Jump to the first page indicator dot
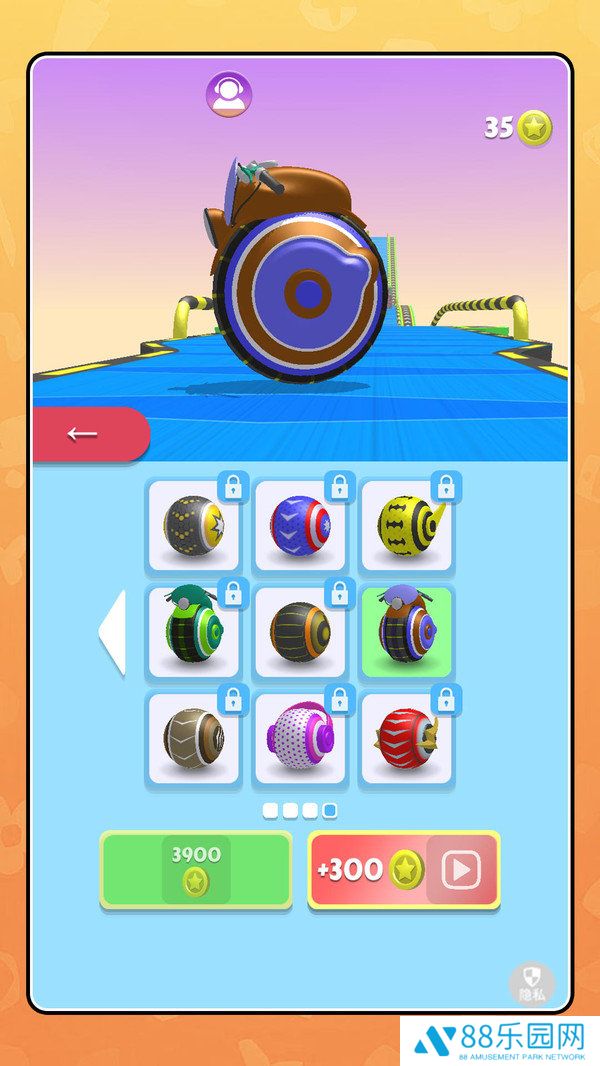The height and width of the screenshot is (1066, 600). pos(270,811)
